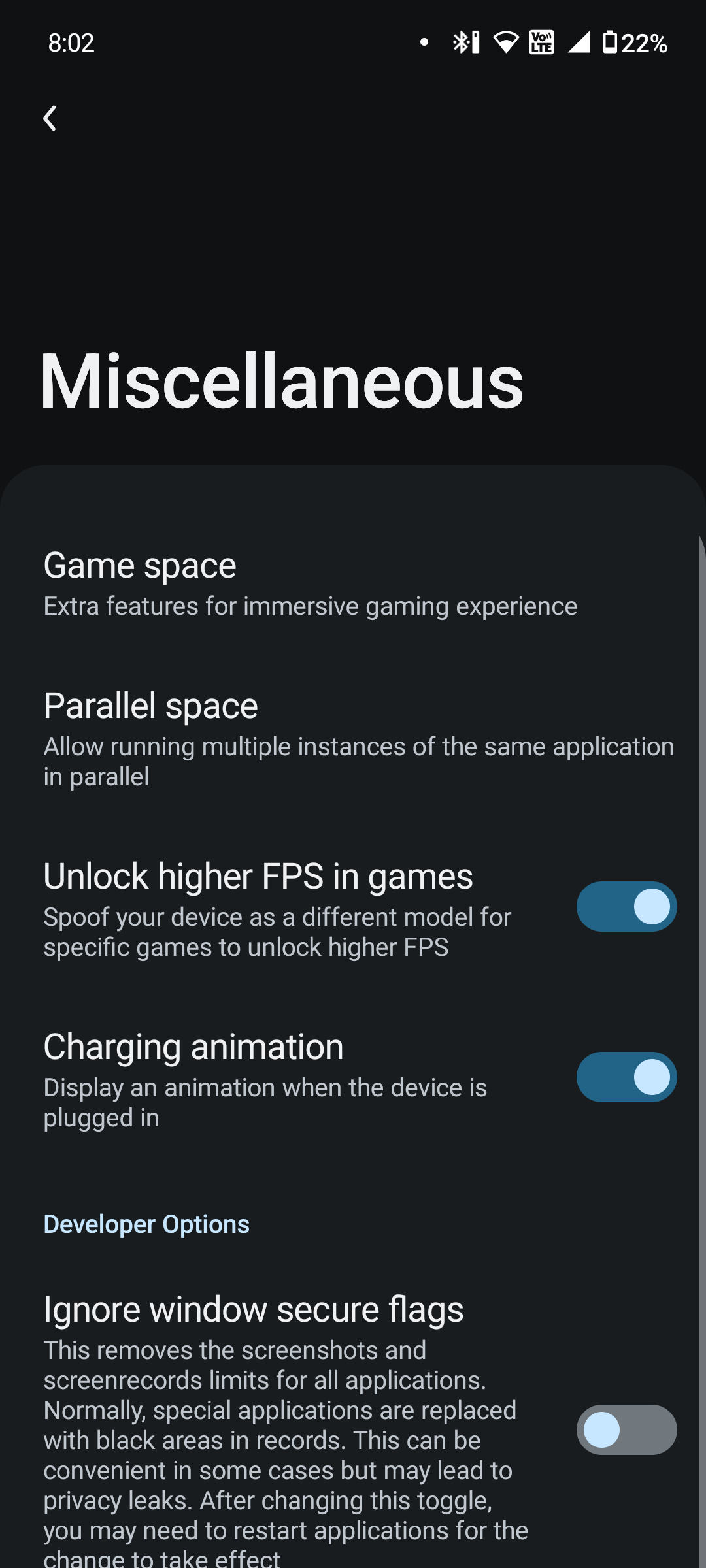Screen dimensions: 706x1568
Task: Turn off Charging animation switch
Action: 626,1077
